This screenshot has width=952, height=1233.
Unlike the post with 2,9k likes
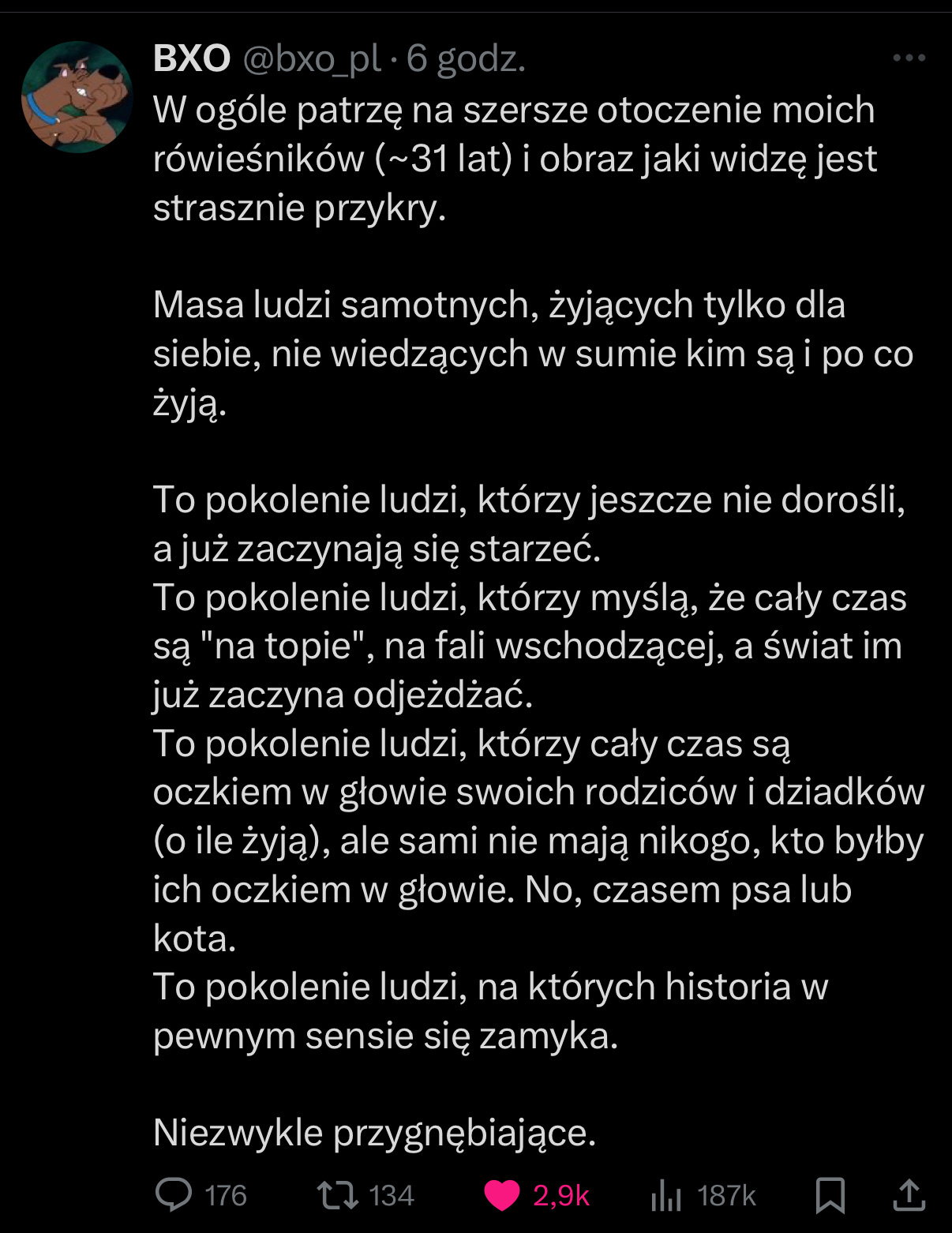click(x=502, y=1195)
